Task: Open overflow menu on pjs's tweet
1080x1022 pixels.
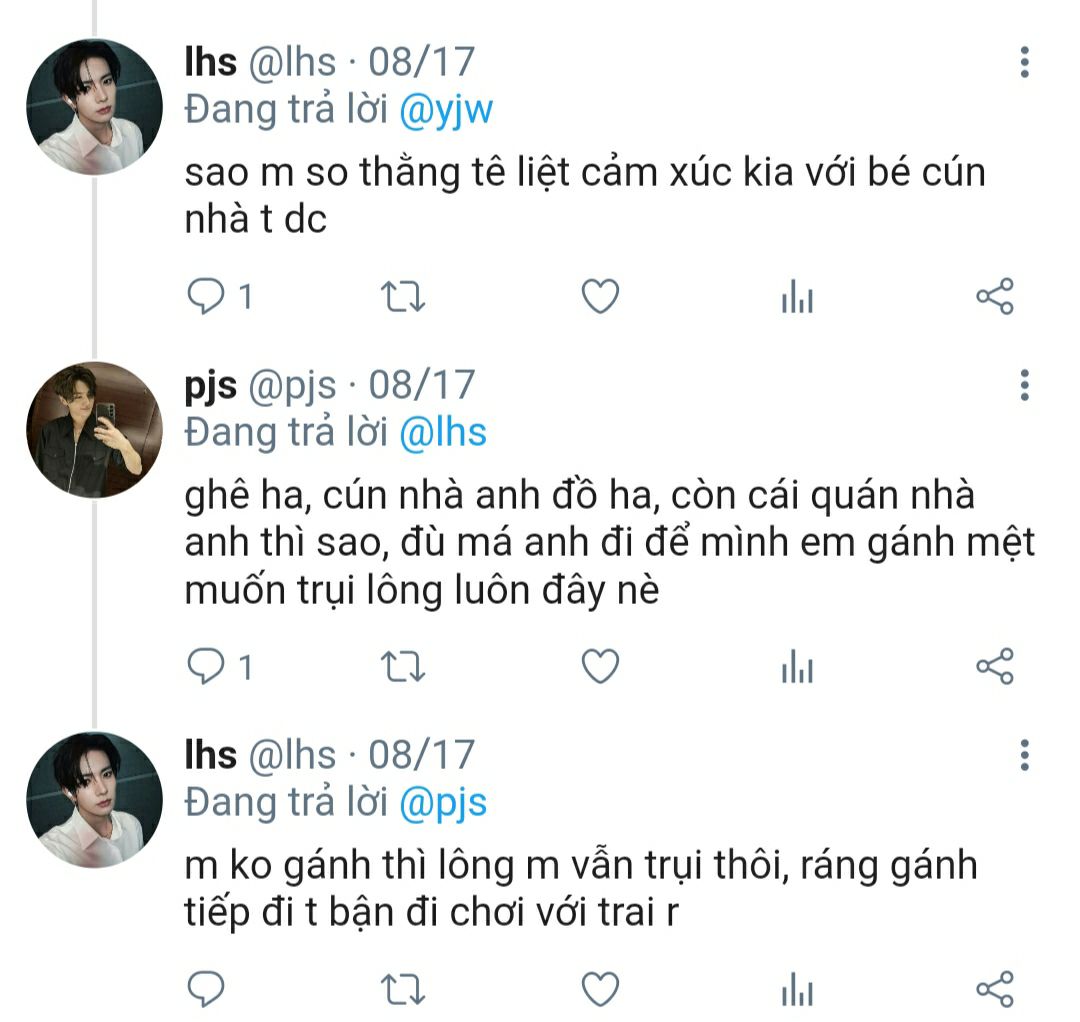Action: (1024, 385)
